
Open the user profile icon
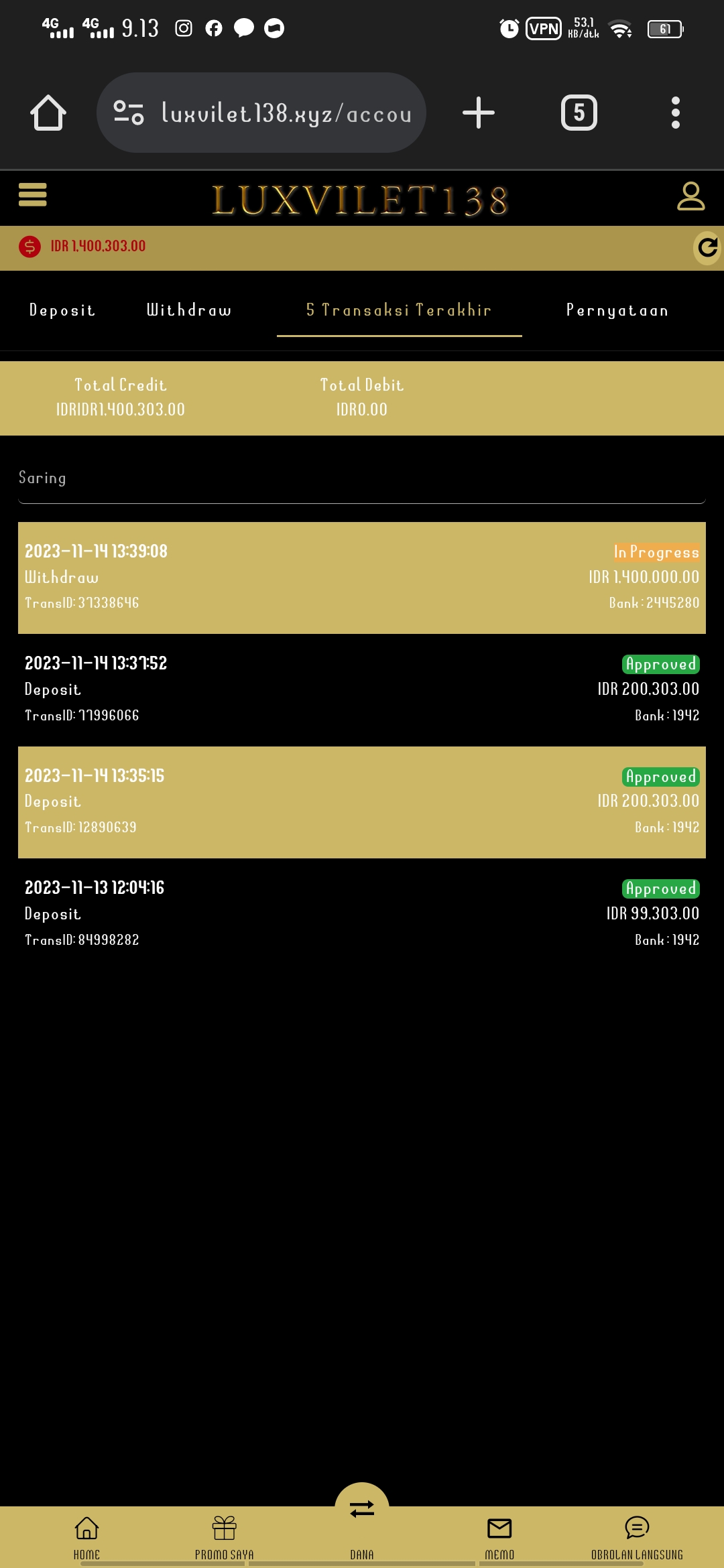click(690, 196)
